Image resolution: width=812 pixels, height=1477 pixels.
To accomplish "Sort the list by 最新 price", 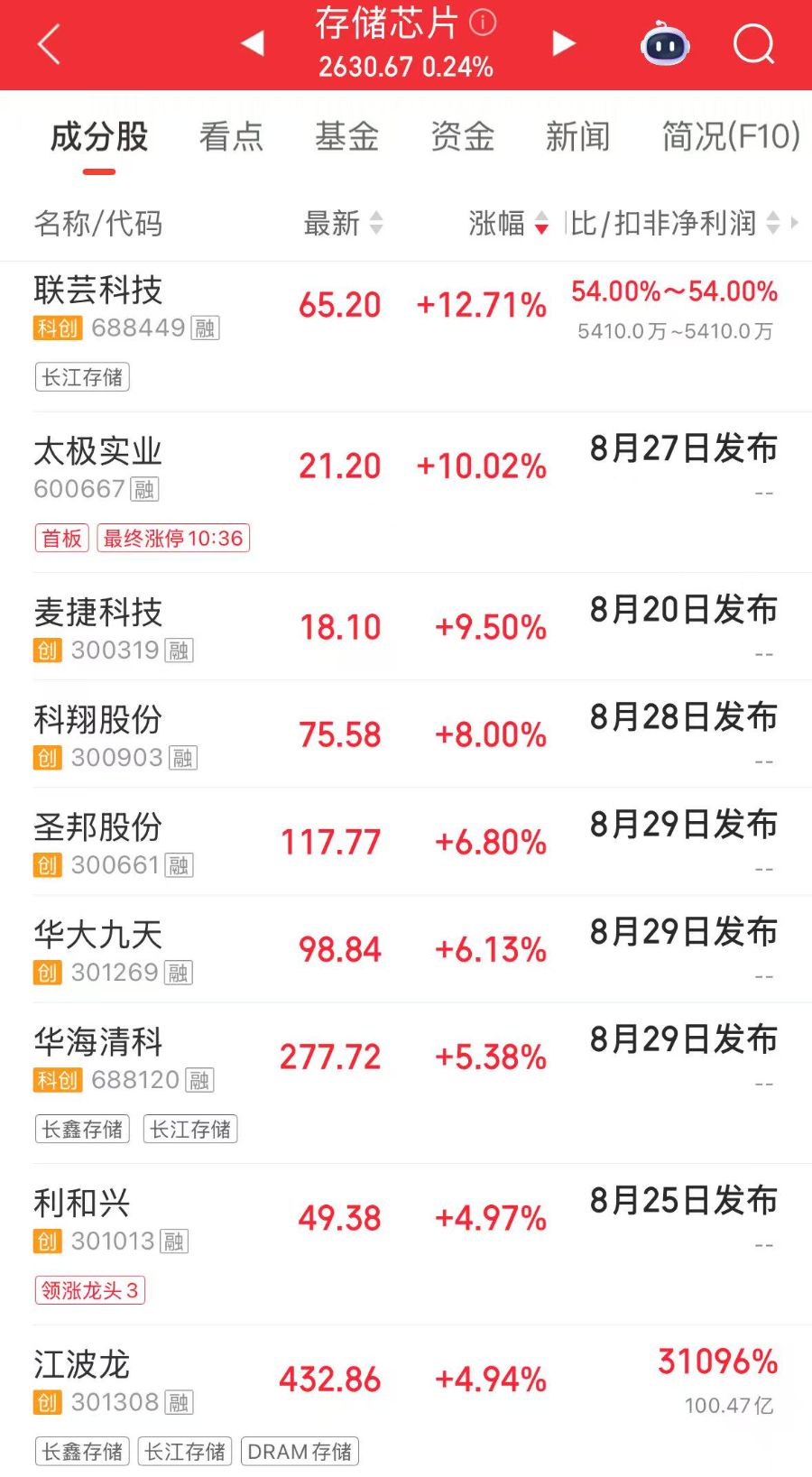I will (x=343, y=223).
